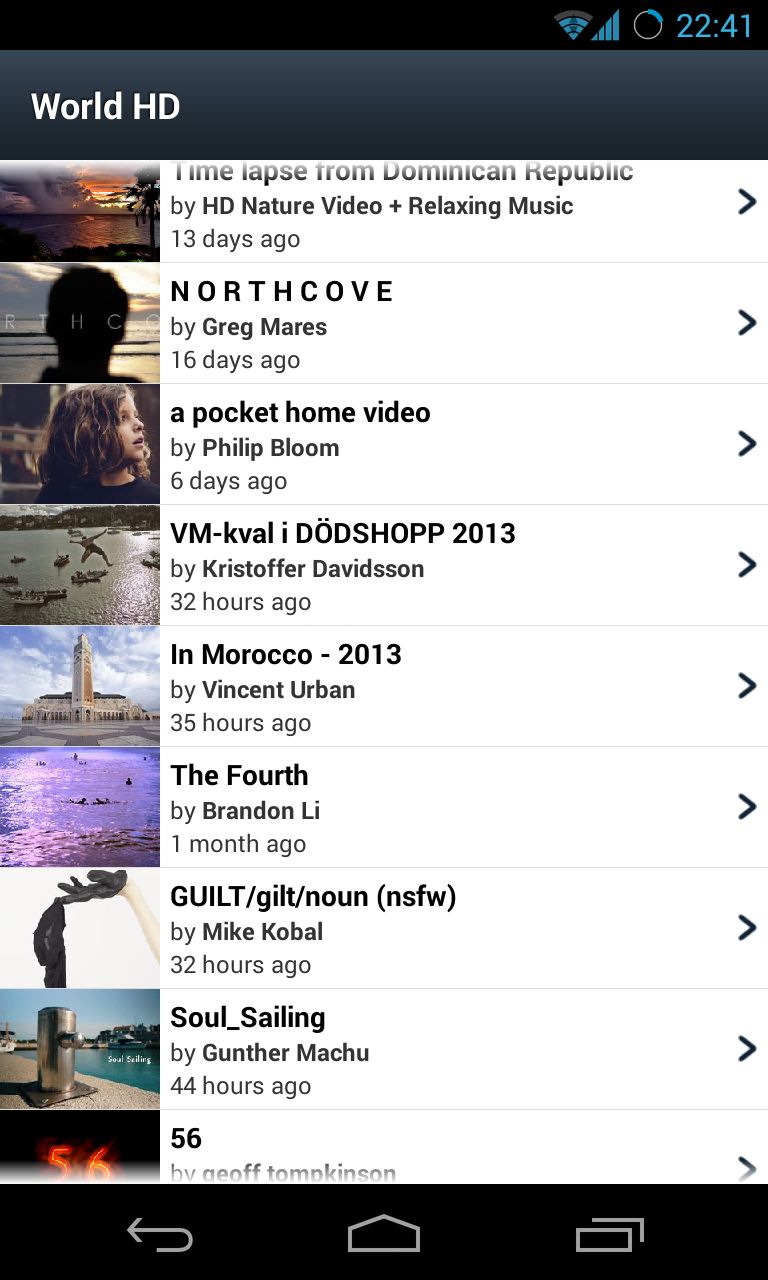Open the video titled 56
The width and height of the screenshot is (768, 1280).
pyautogui.click(x=384, y=1147)
